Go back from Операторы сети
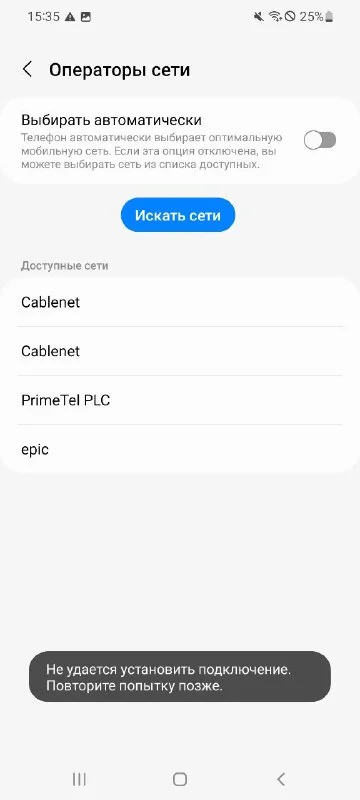Image resolution: width=360 pixels, height=800 pixels. [28, 70]
